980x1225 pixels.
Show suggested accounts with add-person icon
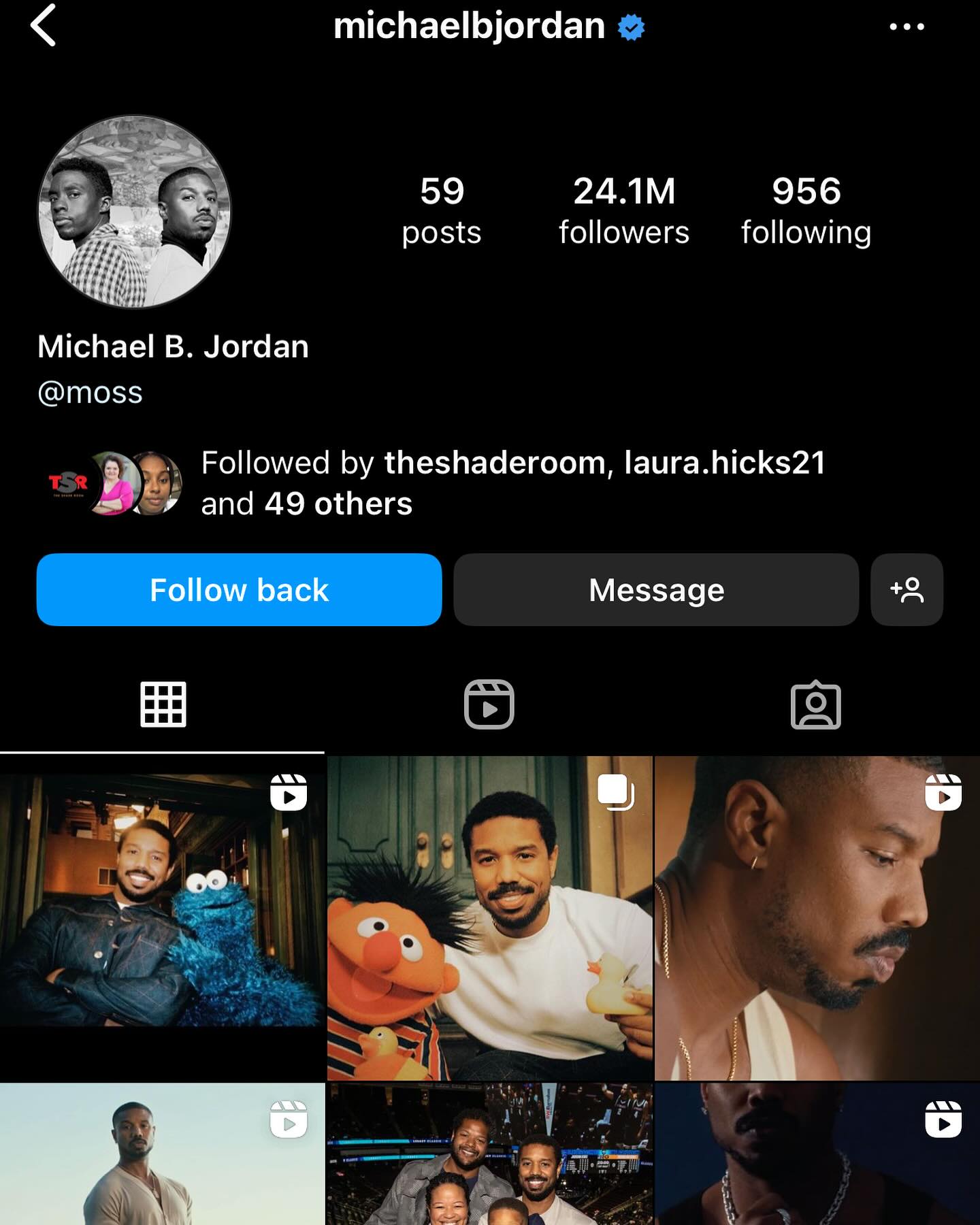pos(906,589)
